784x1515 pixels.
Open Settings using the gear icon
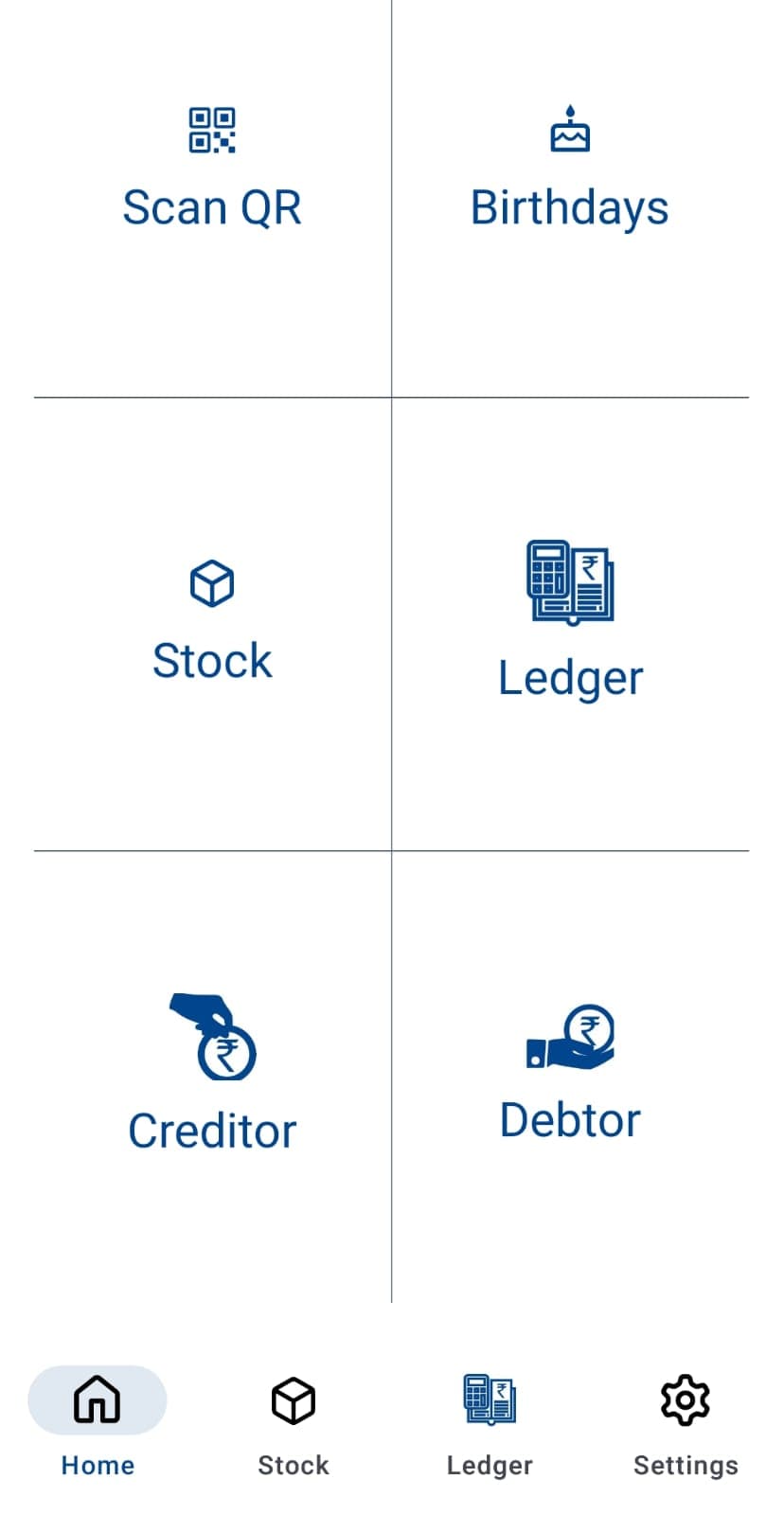[x=685, y=1399]
